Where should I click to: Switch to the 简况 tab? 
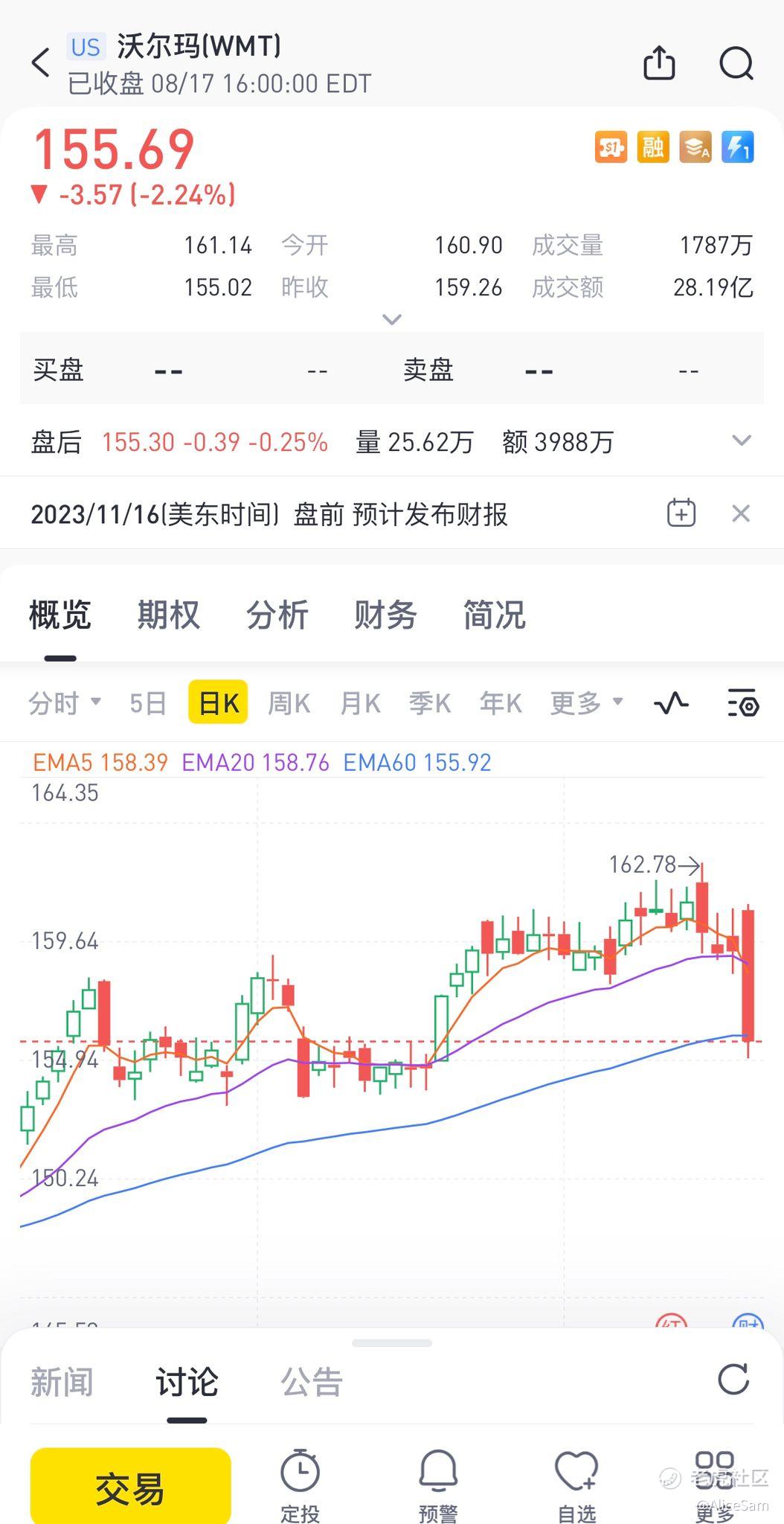point(494,615)
